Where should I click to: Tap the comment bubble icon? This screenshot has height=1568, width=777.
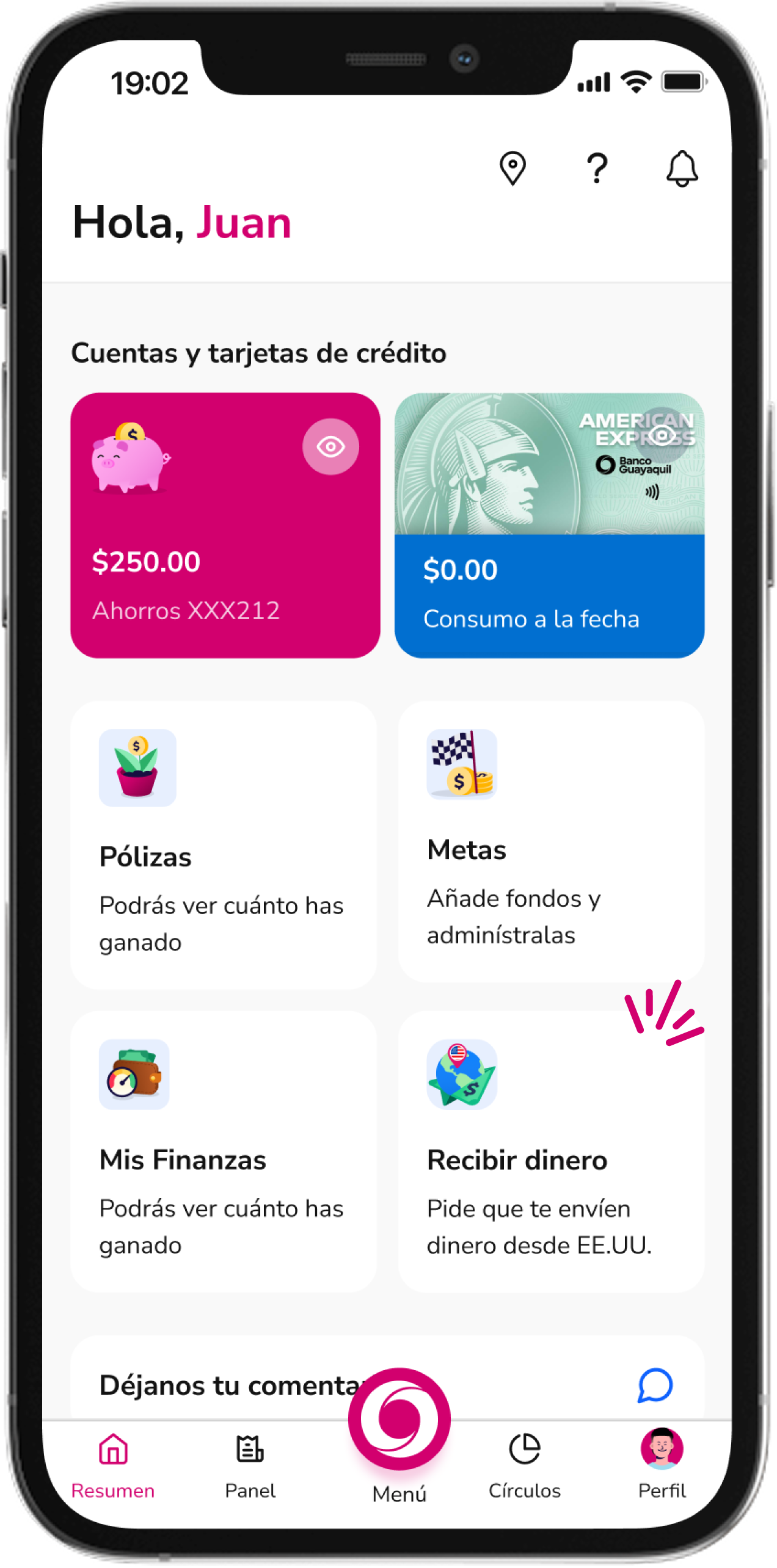point(655,1385)
